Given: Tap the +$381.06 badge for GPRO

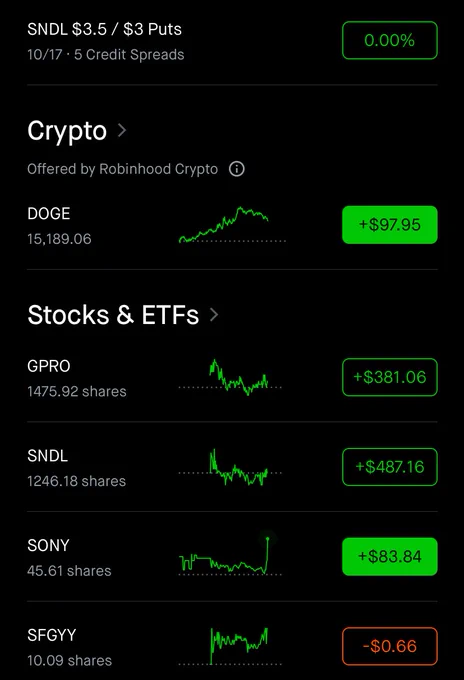Looking at the screenshot, I should click(x=389, y=377).
